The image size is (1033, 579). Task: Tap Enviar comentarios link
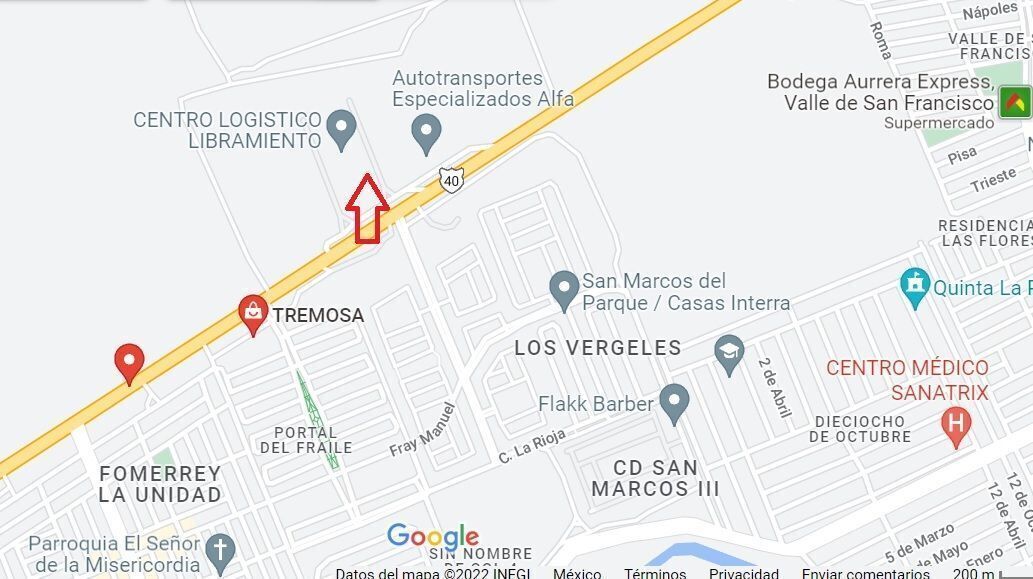point(866,573)
